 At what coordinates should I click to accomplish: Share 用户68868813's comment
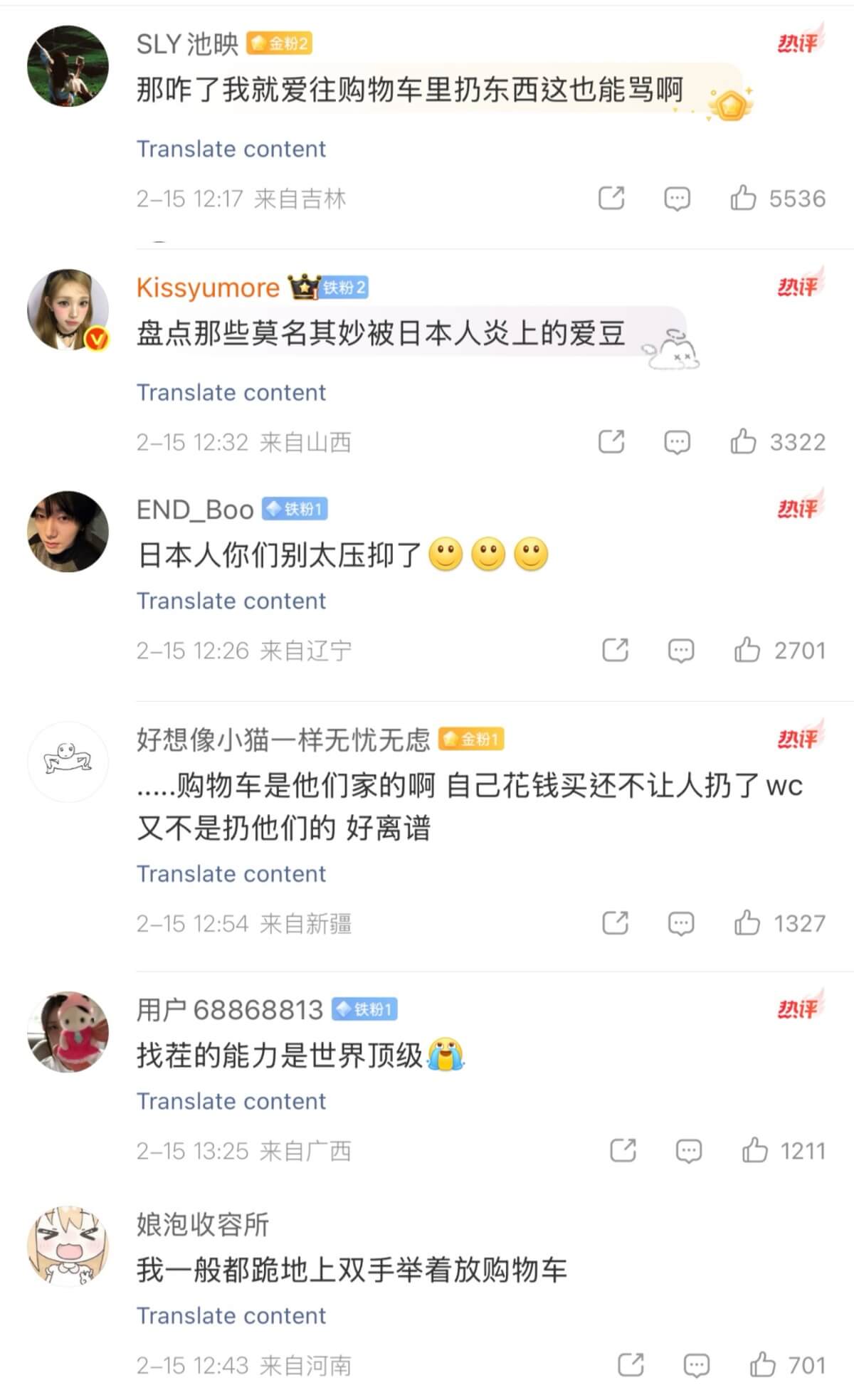[623, 1150]
